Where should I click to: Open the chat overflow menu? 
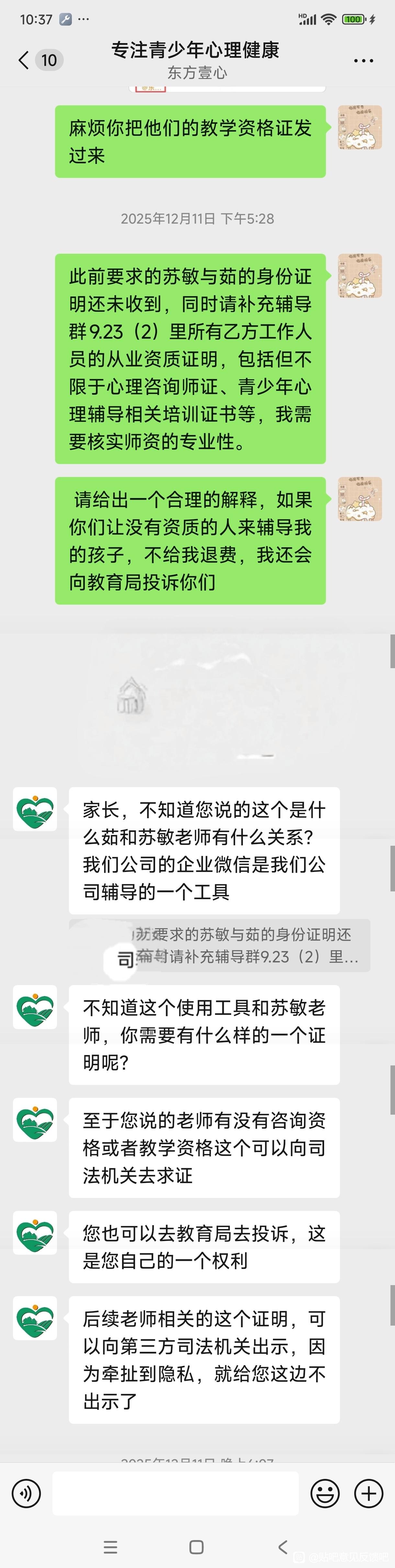point(363,61)
